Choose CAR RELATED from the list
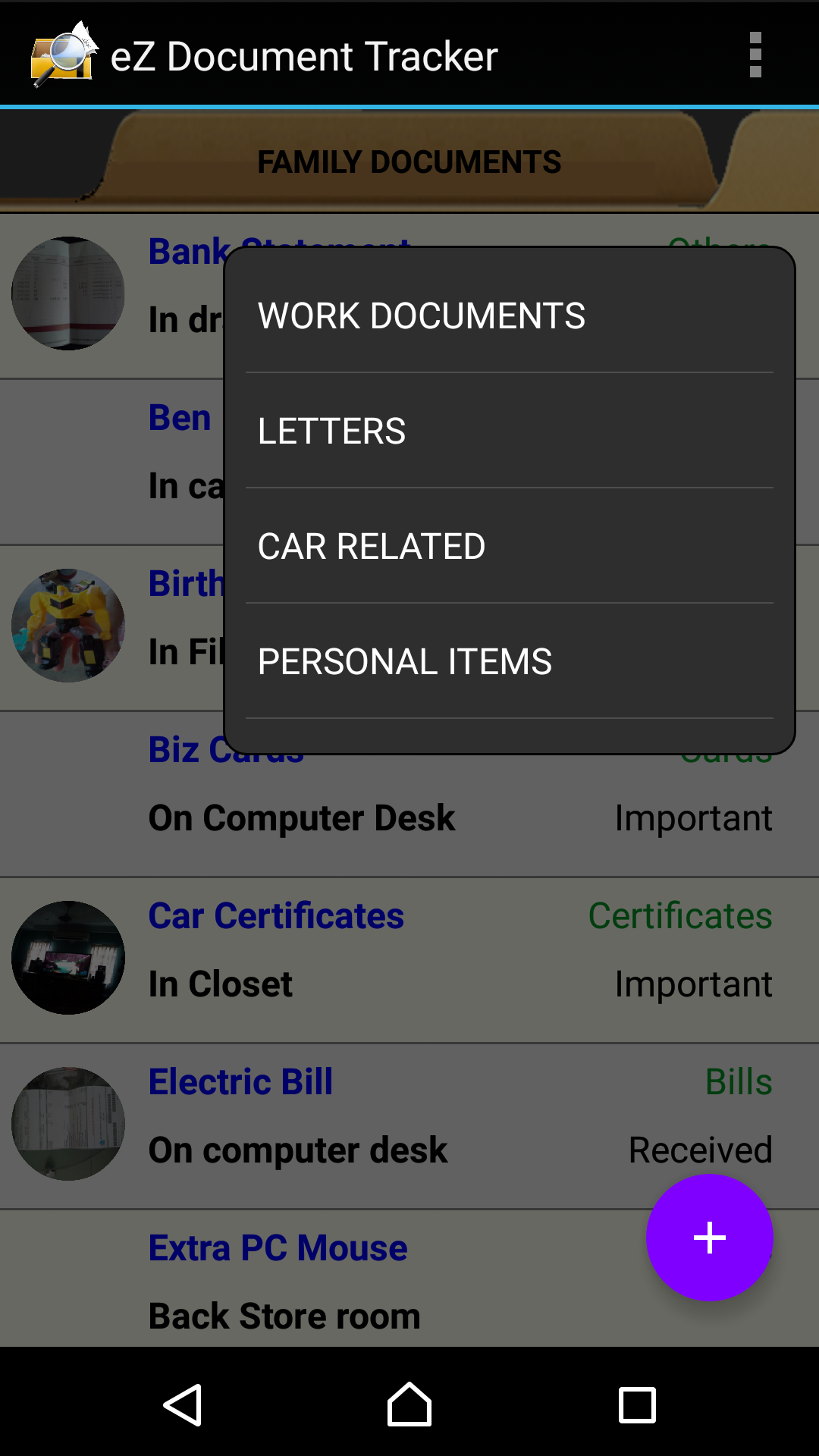Image resolution: width=819 pixels, height=1456 pixels. click(371, 545)
